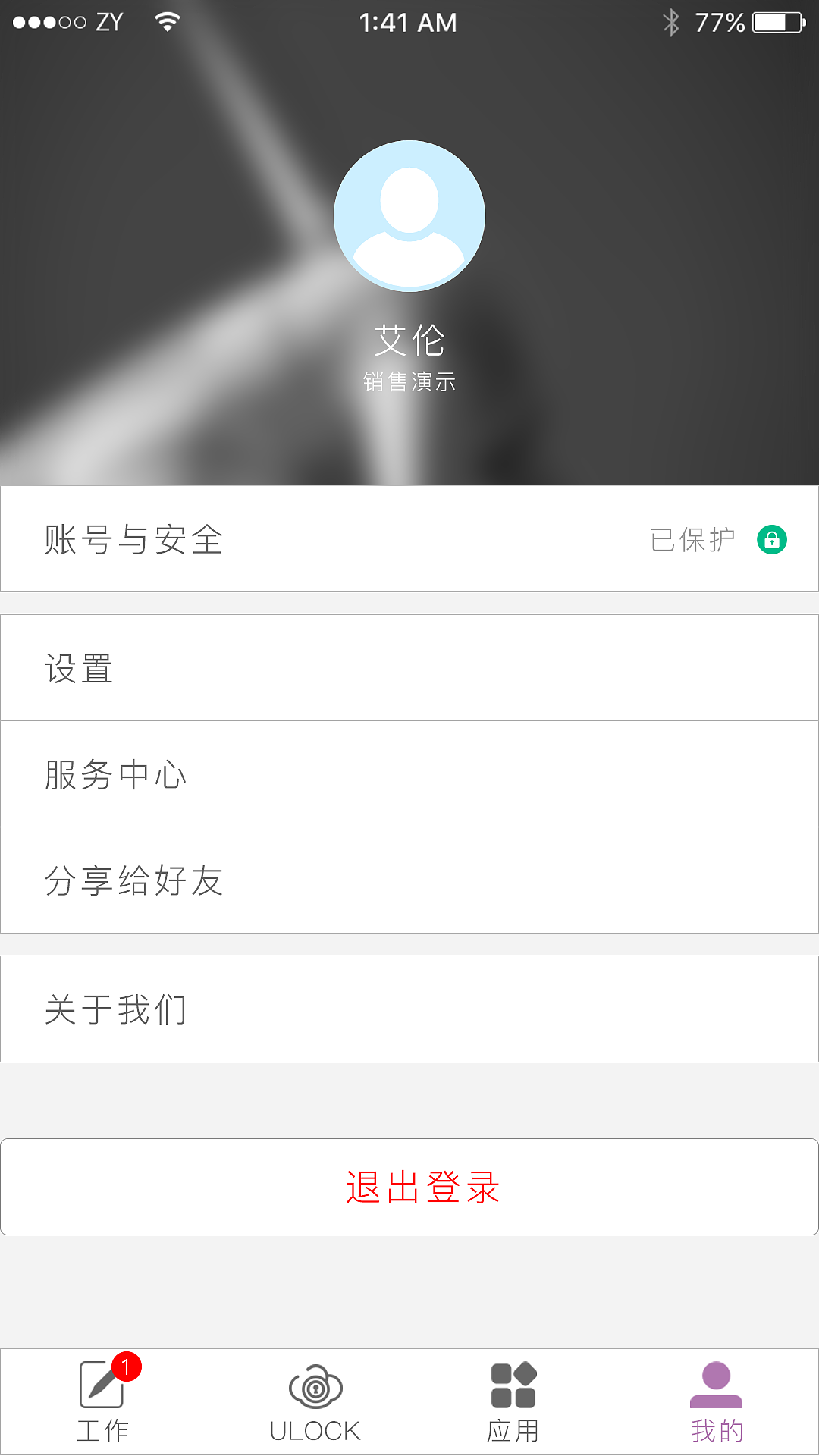Open the user avatar image

(408, 216)
